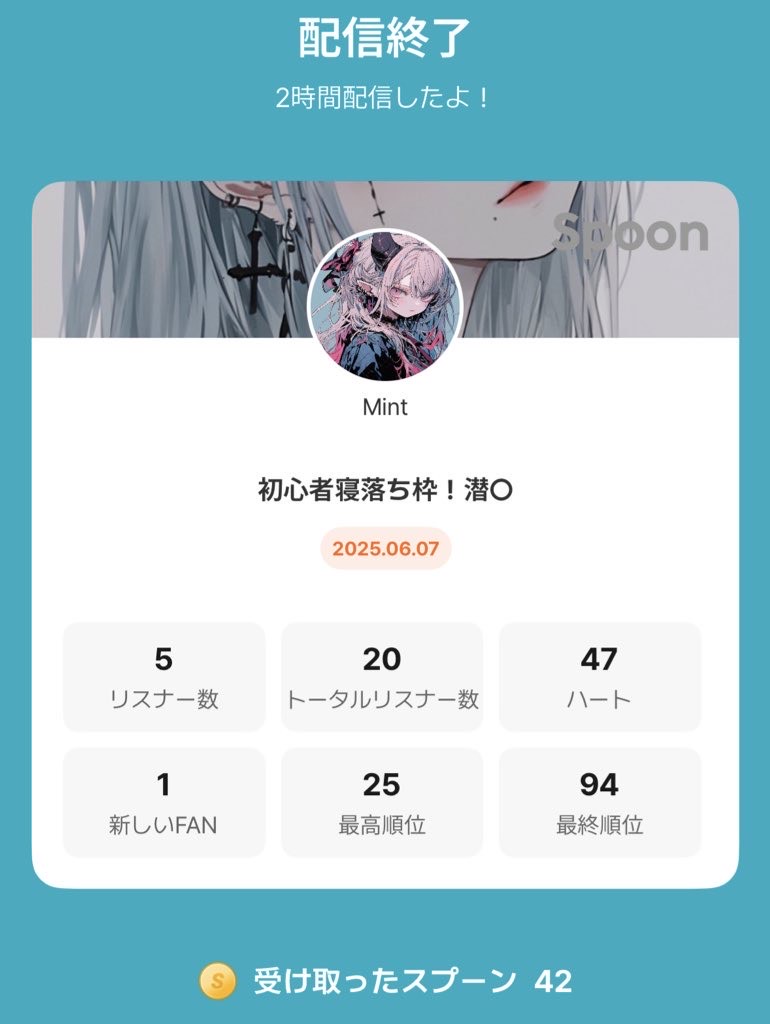The height and width of the screenshot is (1024, 770).
Task: Click the Spoon logo watermark
Action: (x=630, y=234)
